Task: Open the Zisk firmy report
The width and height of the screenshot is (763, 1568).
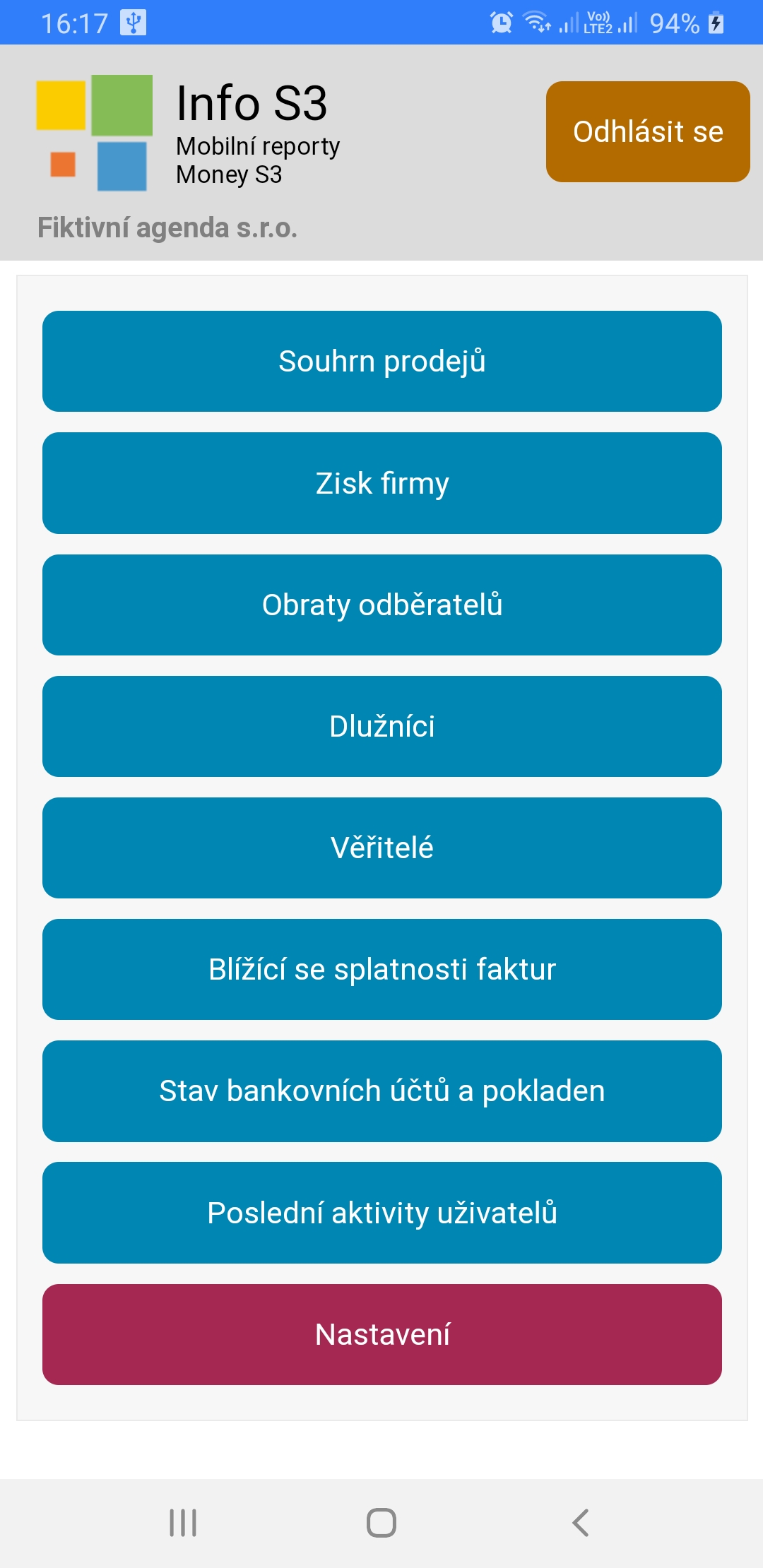Action: tap(382, 483)
